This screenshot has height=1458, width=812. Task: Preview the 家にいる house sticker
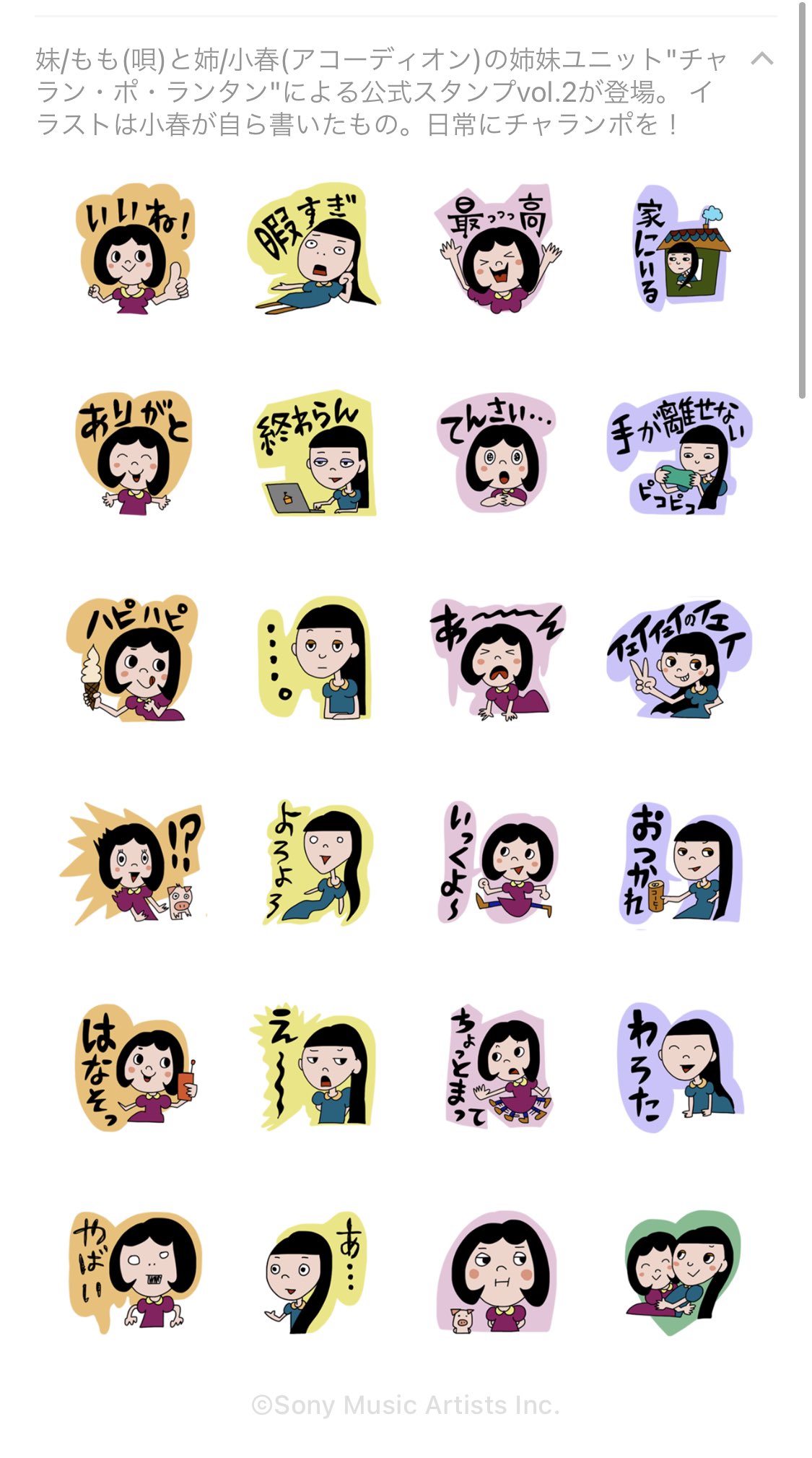point(679,248)
